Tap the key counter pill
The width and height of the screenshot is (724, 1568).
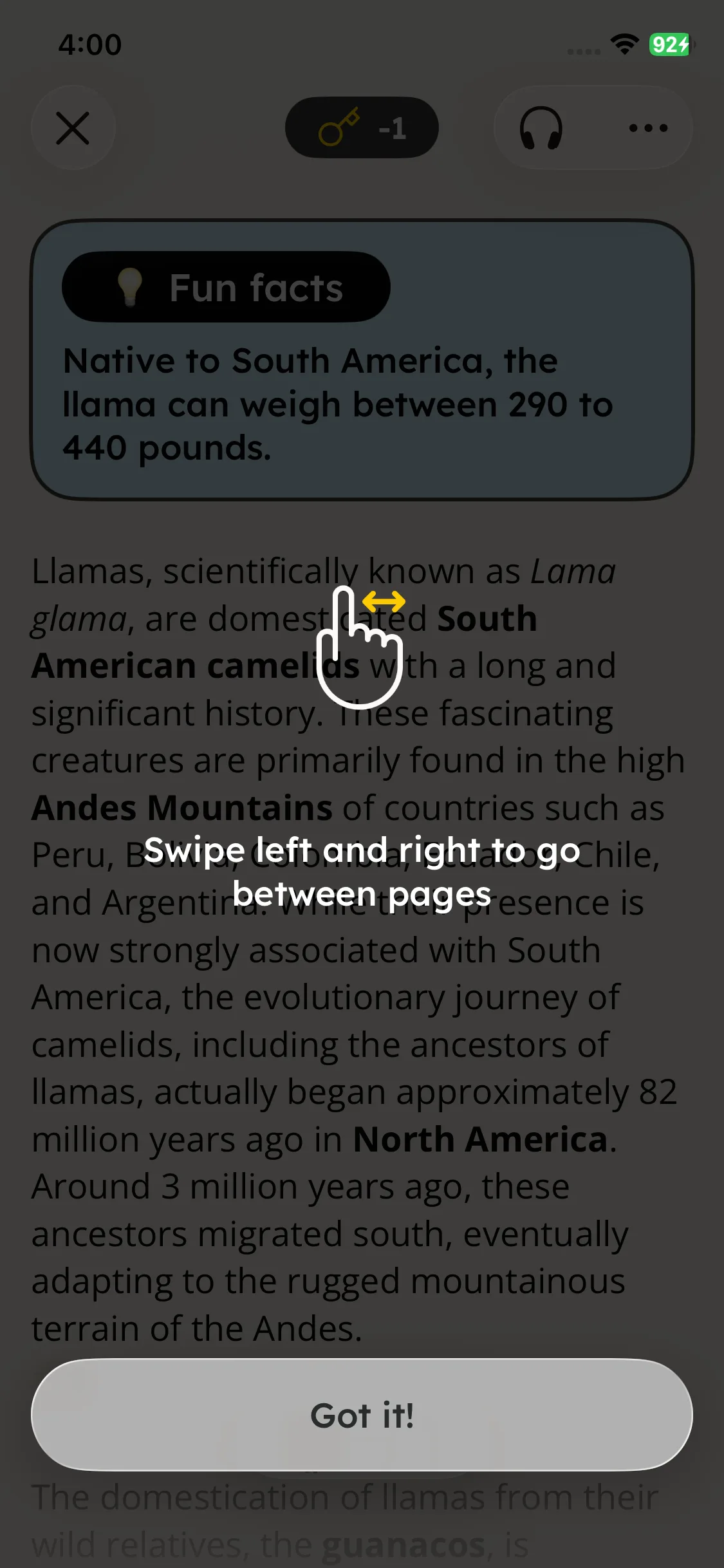[x=362, y=128]
